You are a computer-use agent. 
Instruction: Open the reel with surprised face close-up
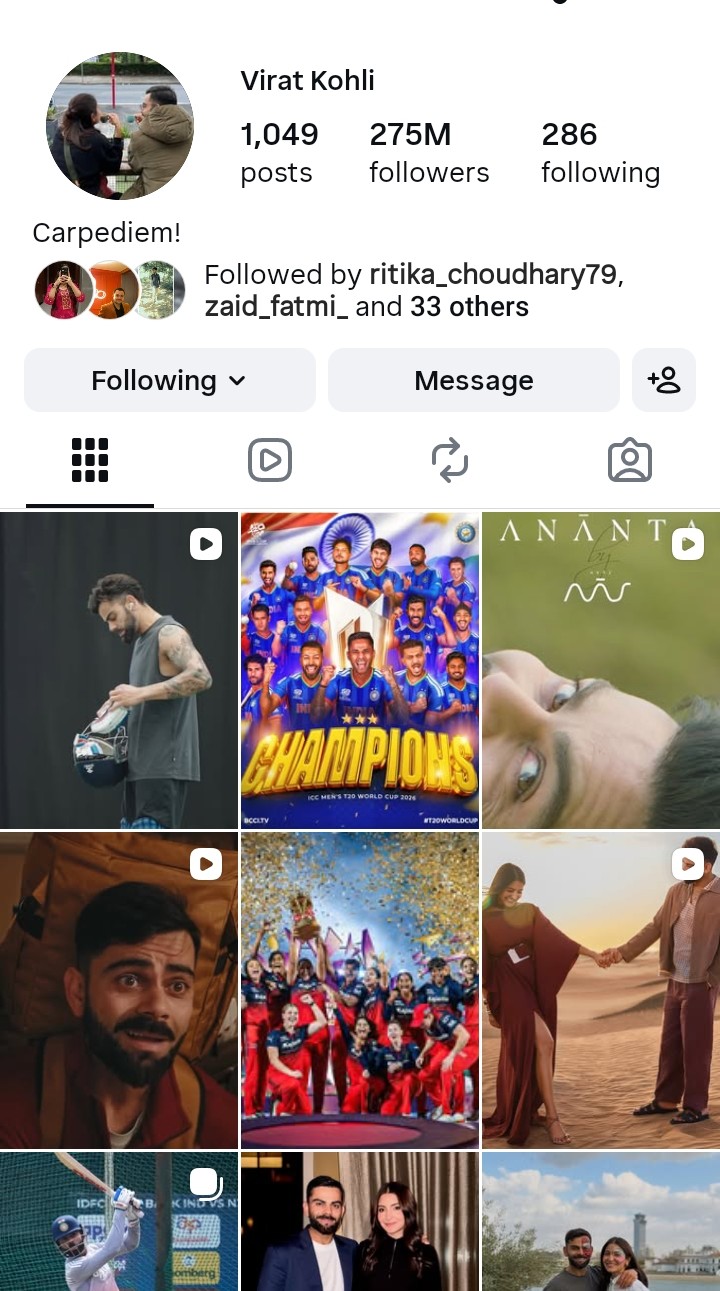118,990
